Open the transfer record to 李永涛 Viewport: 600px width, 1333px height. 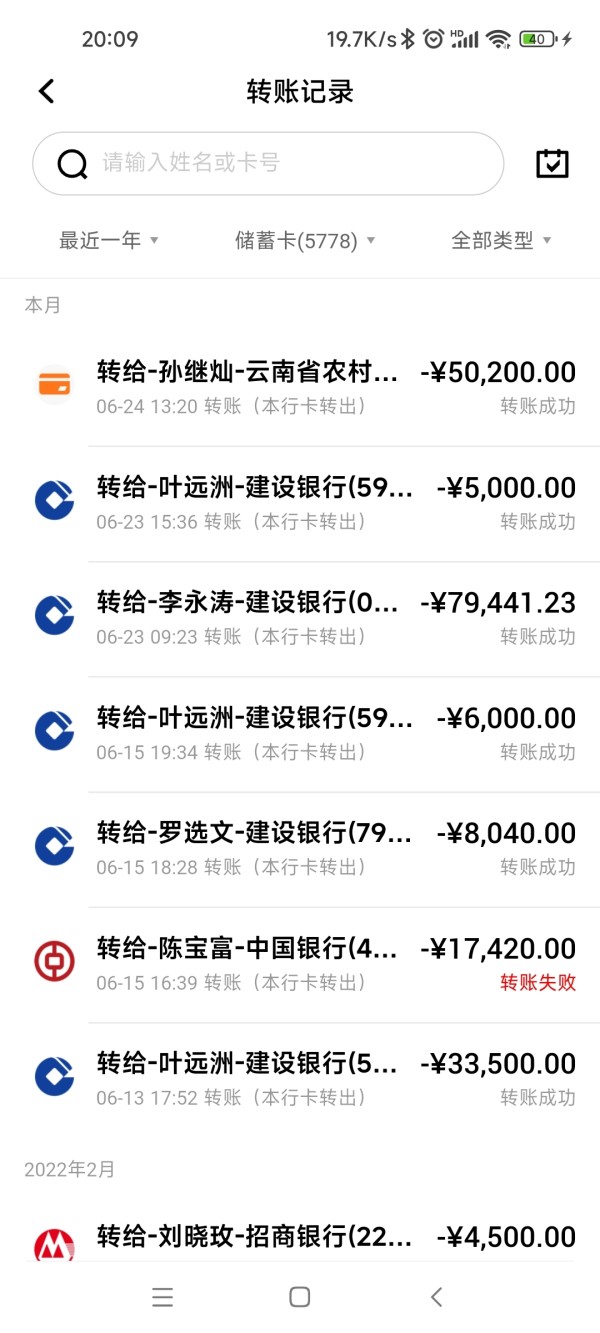click(300, 616)
